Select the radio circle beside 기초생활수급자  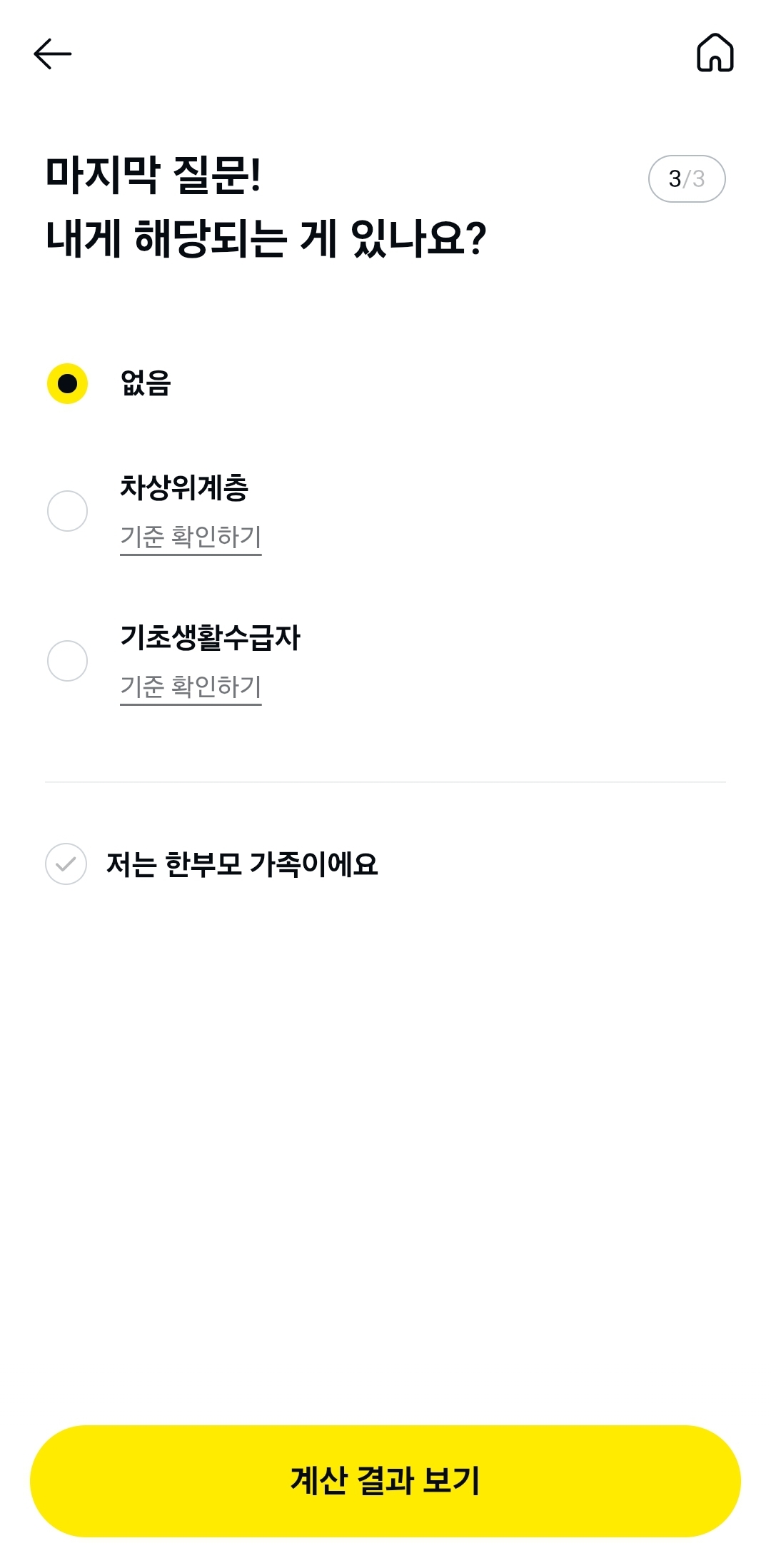point(67,660)
